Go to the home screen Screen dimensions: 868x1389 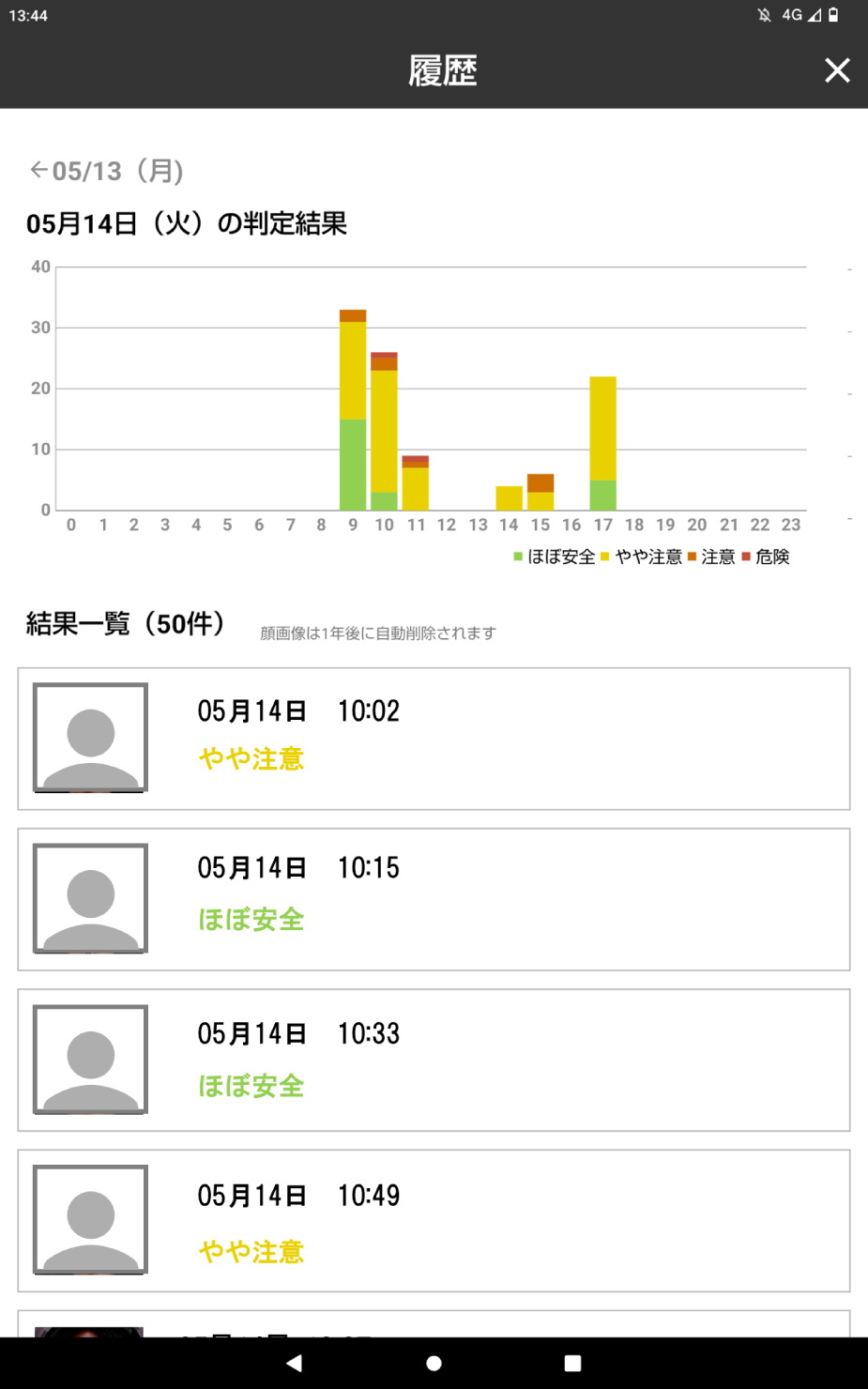point(434,1363)
